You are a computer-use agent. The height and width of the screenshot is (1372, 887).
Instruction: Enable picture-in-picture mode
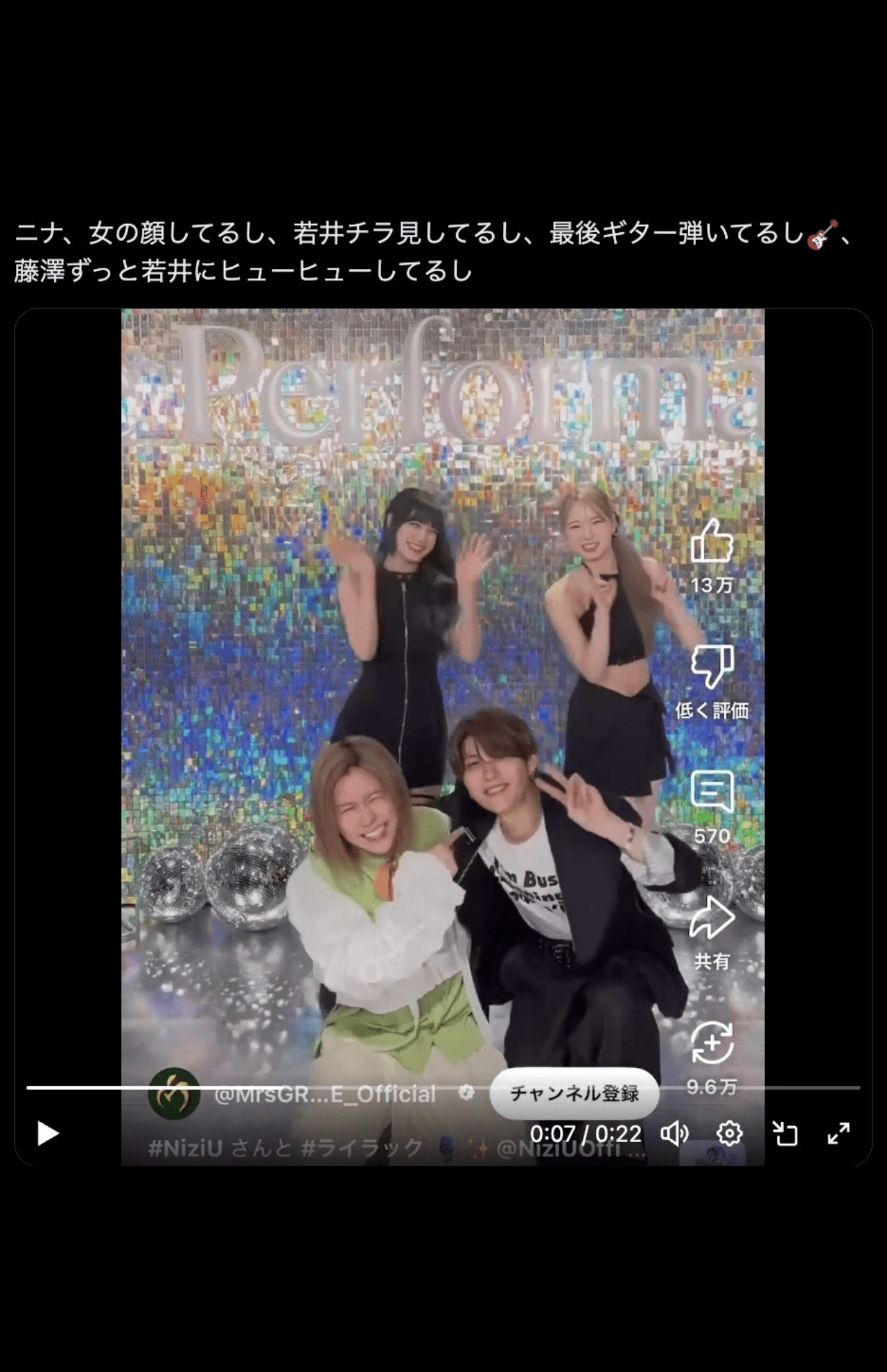(784, 1134)
